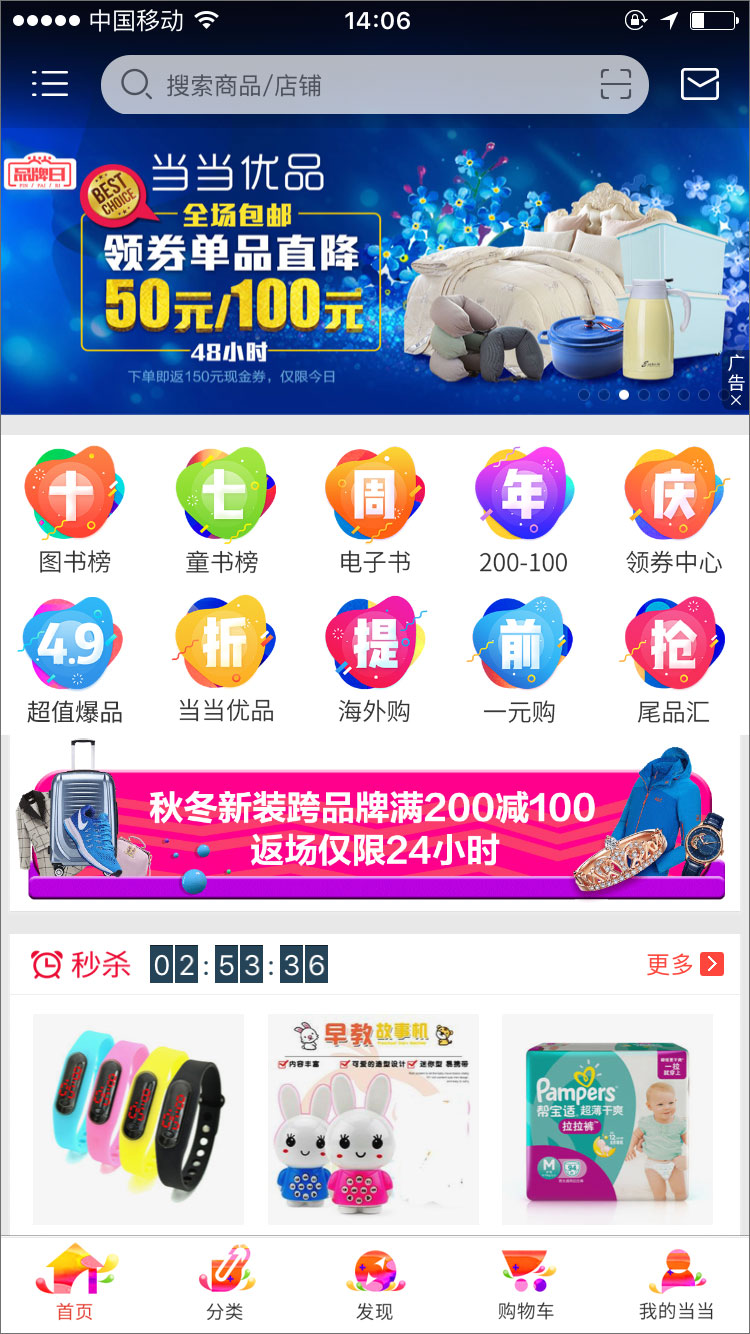Close the 广告 ad label
The height and width of the screenshot is (1334, 750).
pos(736,400)
